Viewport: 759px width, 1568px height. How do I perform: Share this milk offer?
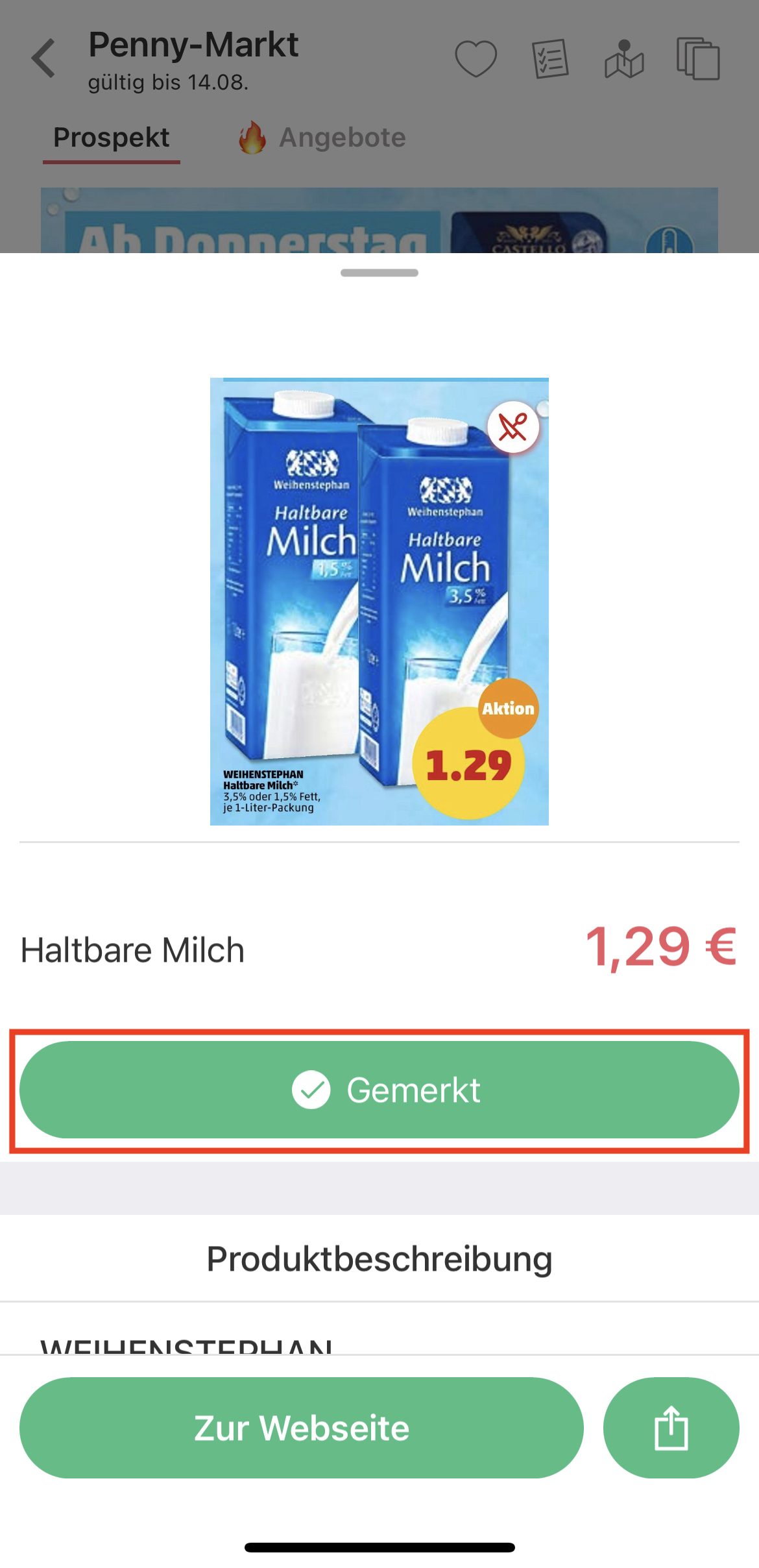coord(671,1427)
